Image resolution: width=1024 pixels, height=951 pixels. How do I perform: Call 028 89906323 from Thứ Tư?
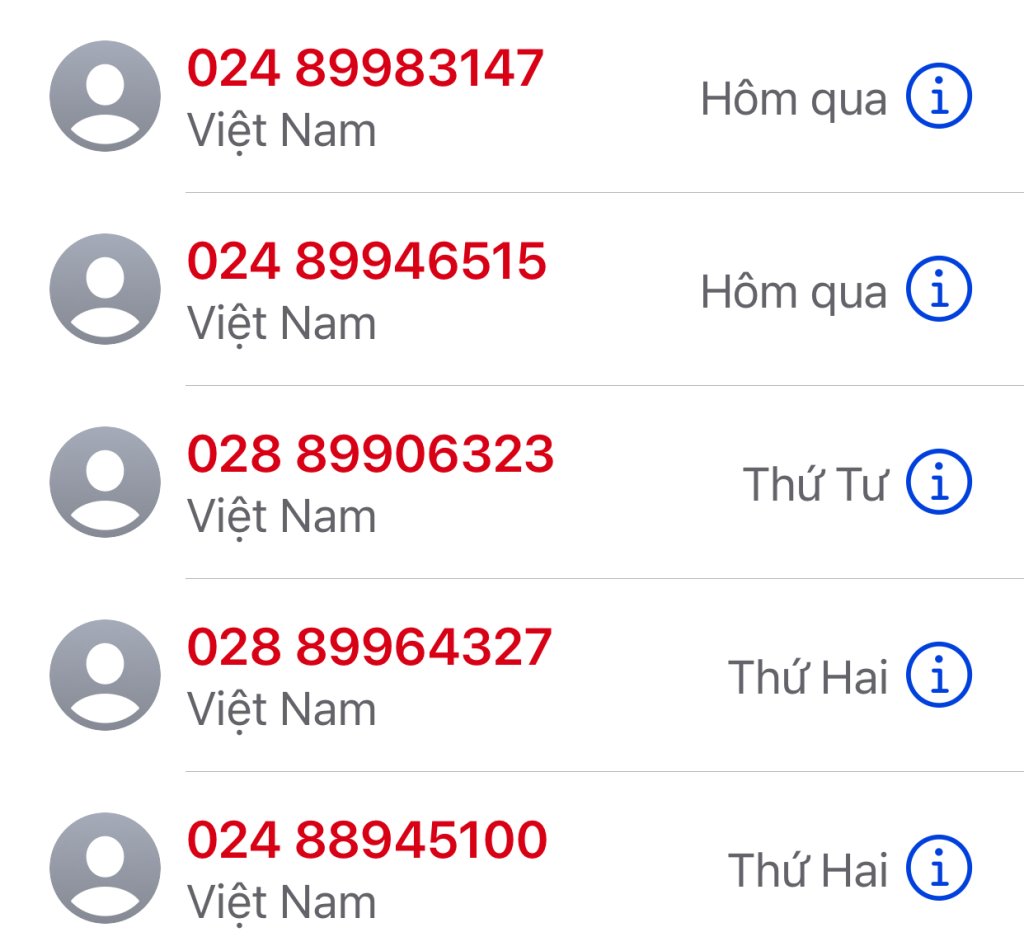pos(370,455)
